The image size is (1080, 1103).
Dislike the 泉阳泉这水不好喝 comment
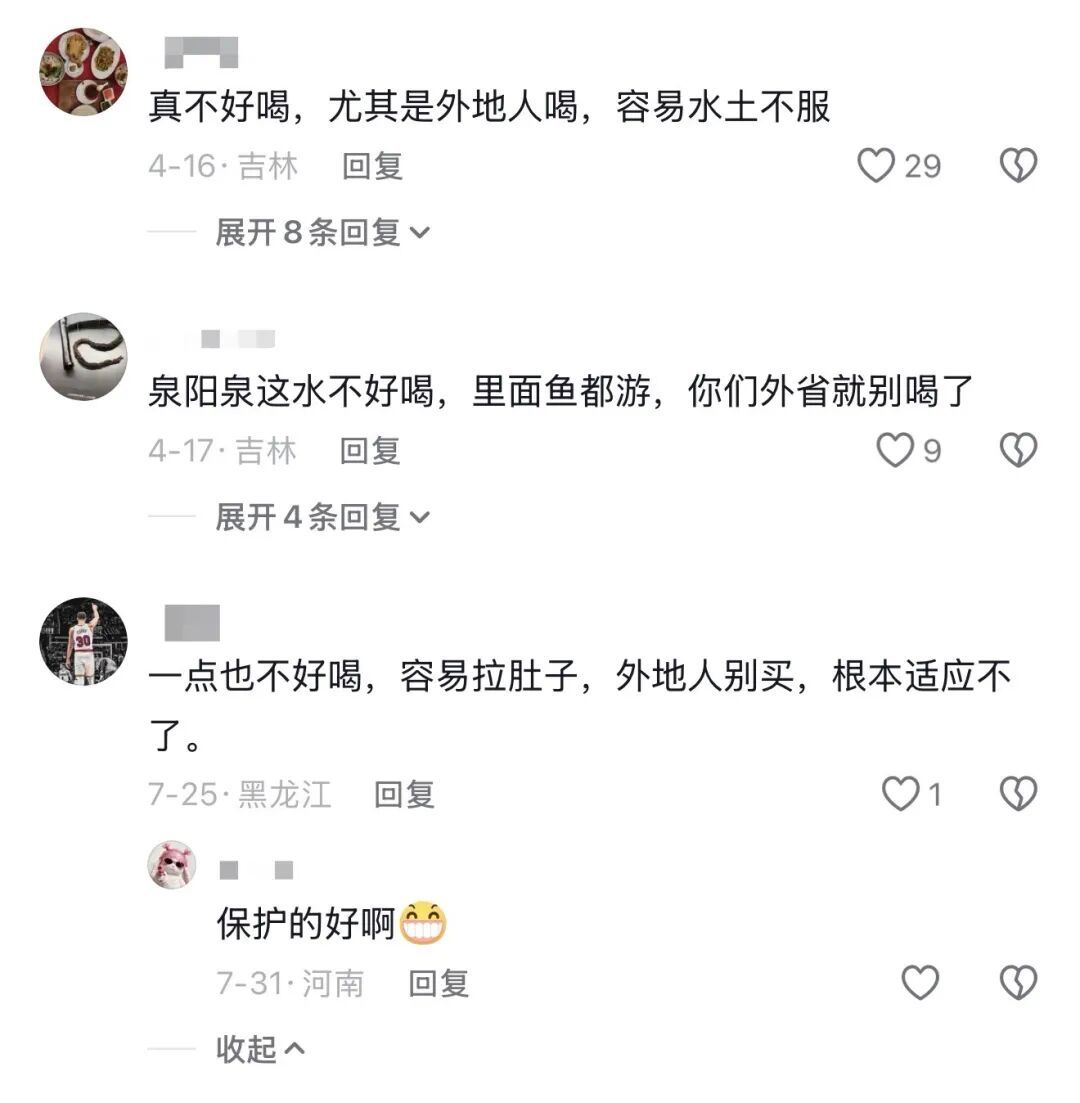(x=1018, y=450)
